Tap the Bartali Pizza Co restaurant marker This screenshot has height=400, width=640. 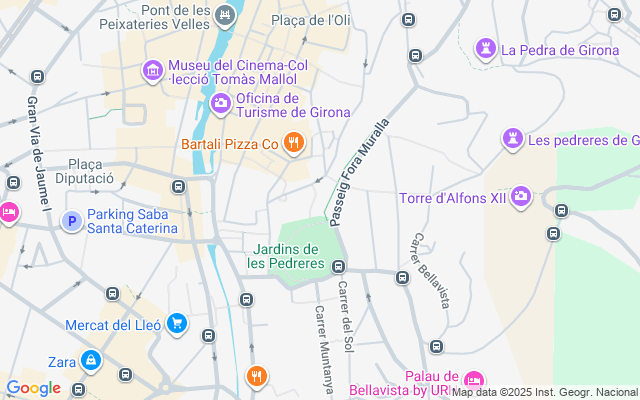tap(293, 143)
